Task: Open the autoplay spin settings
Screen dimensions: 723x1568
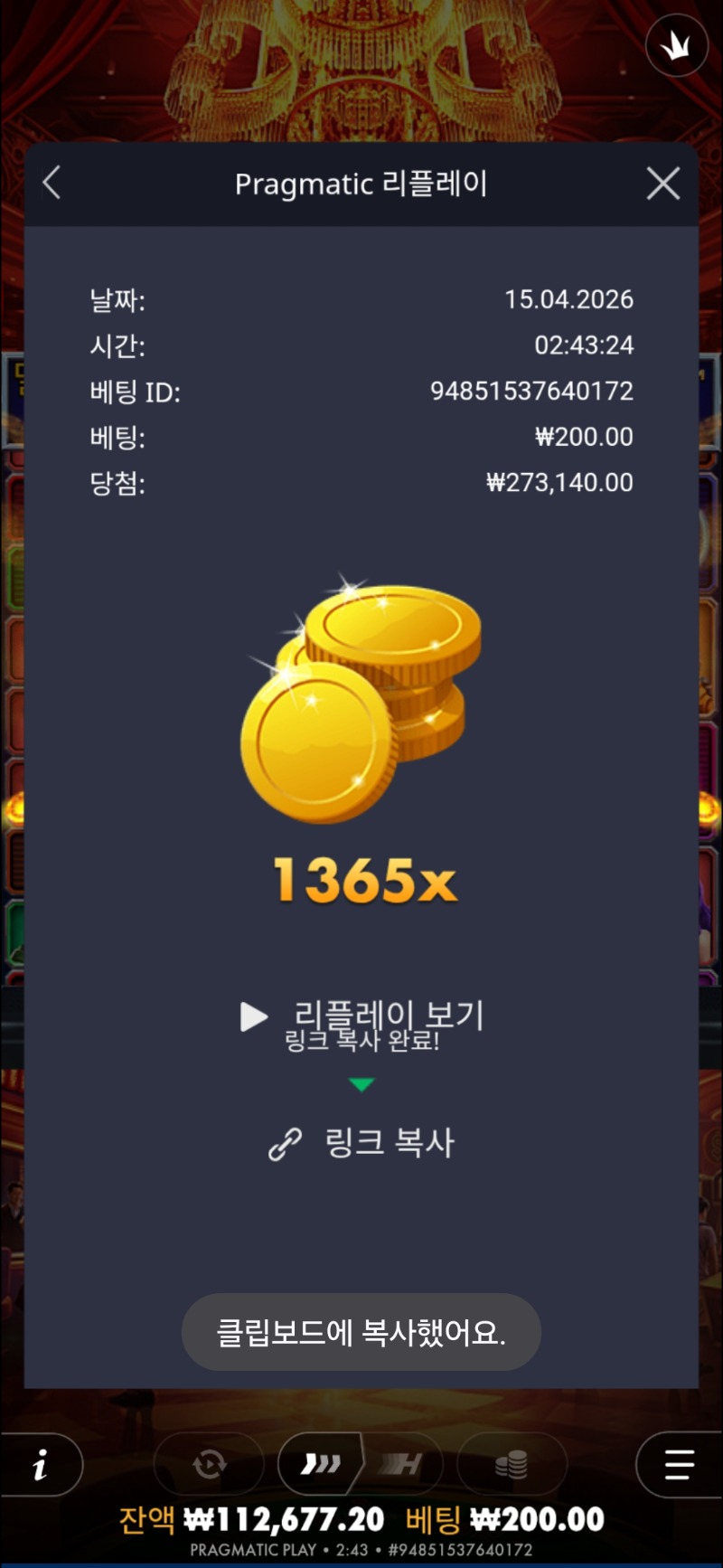Action: pos(209,1464)
